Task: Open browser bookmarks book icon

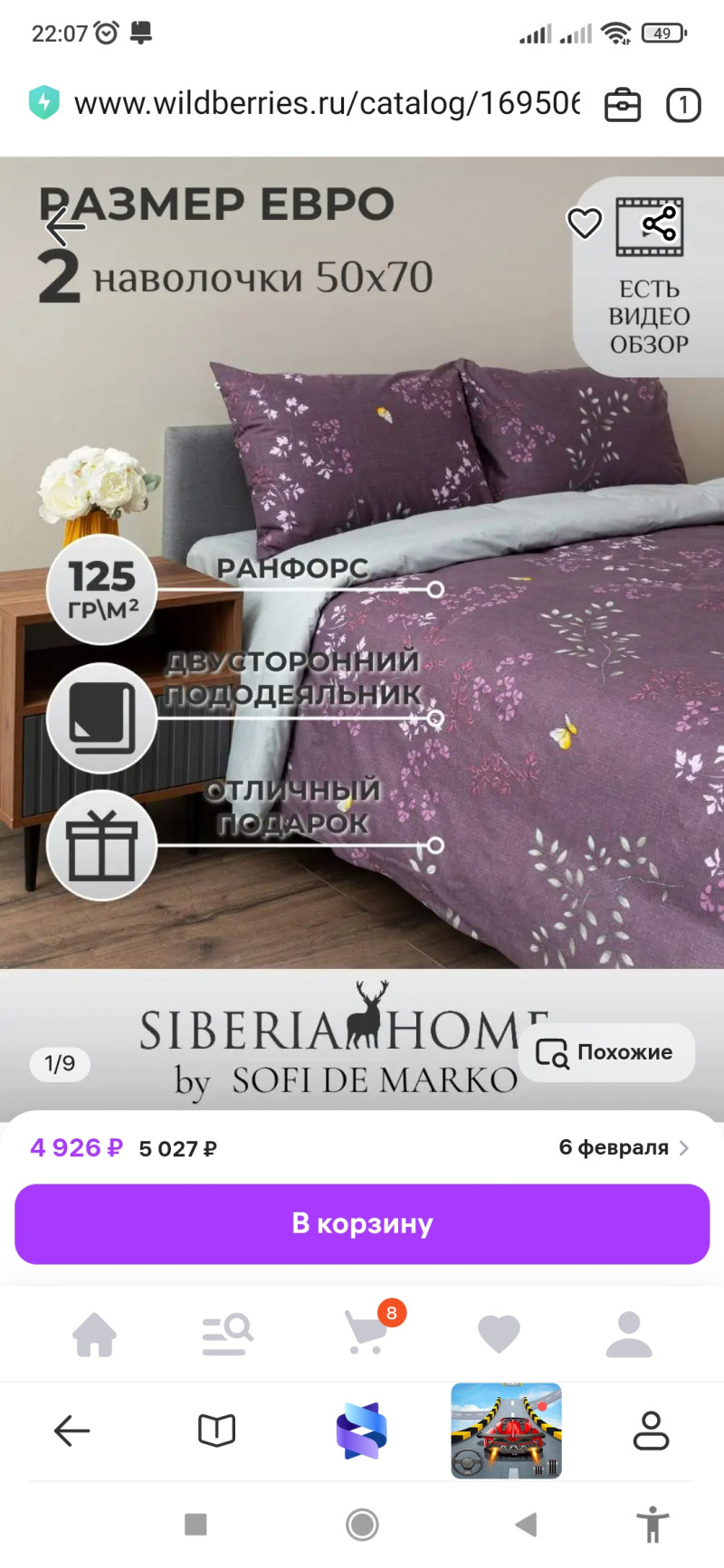Action: coord(216,1430)
